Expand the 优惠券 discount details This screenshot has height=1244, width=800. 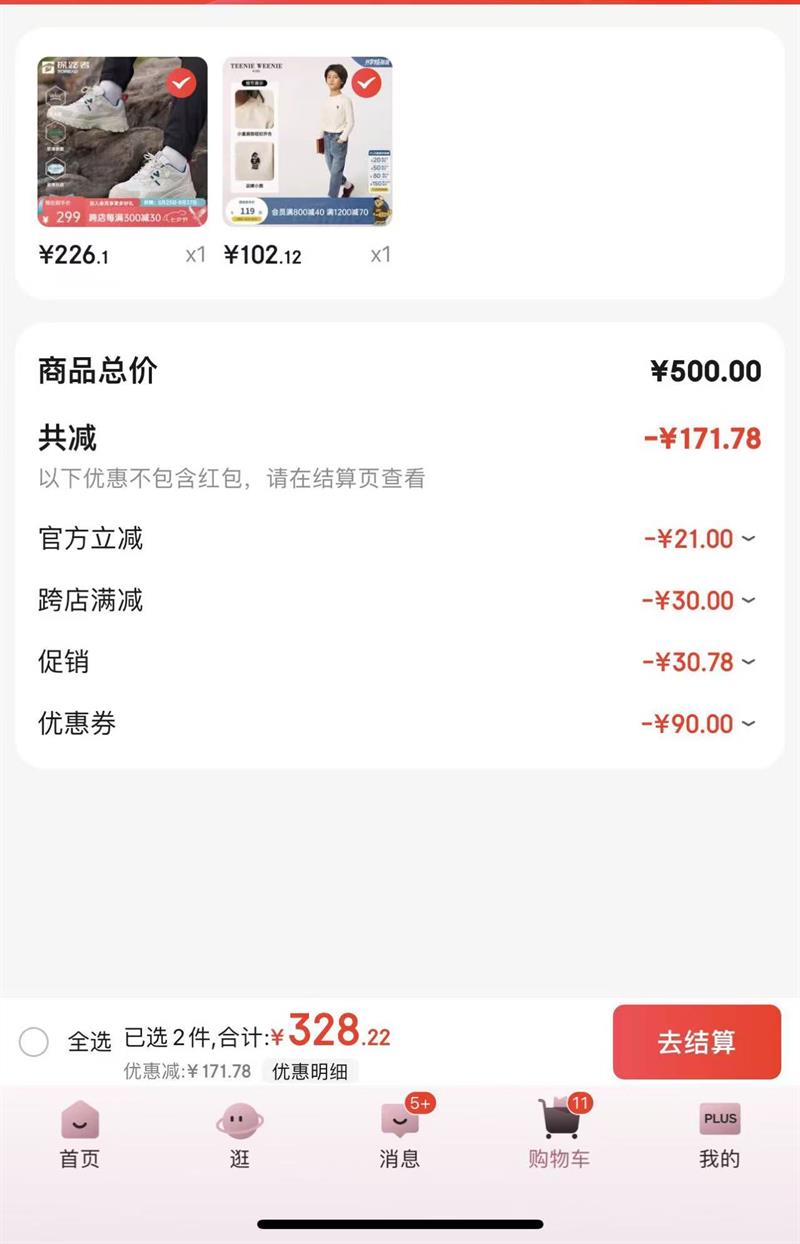pos(748,724)
